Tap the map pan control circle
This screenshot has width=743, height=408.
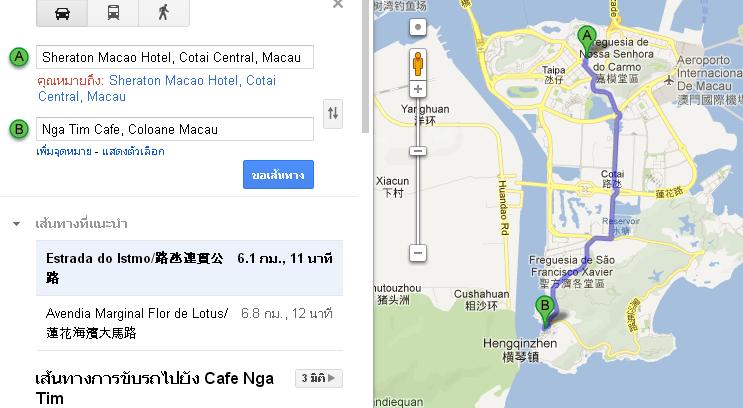(418, 27)
